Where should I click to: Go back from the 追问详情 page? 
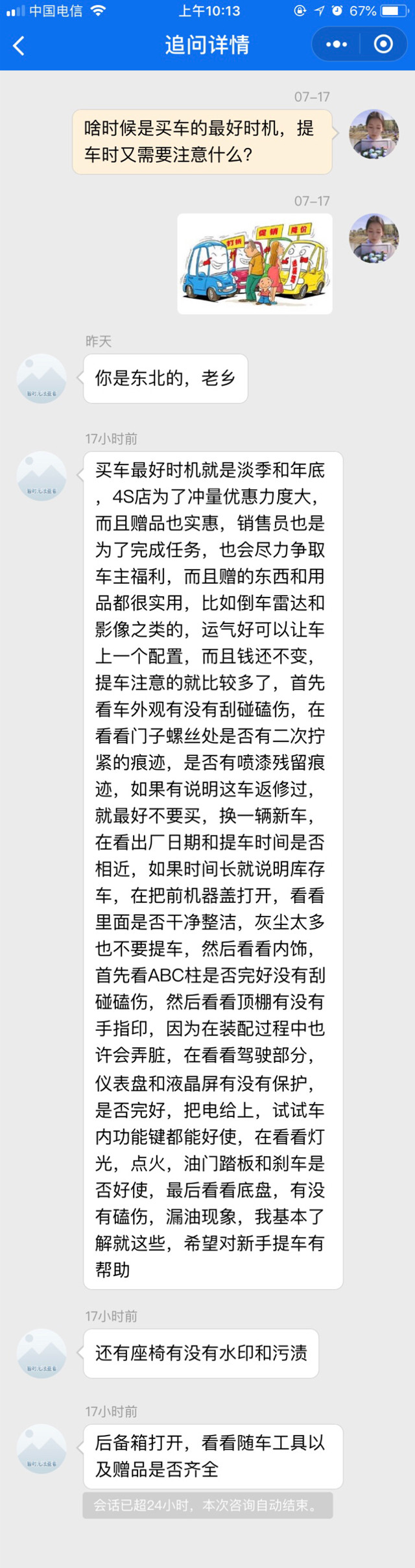(19, 45)
